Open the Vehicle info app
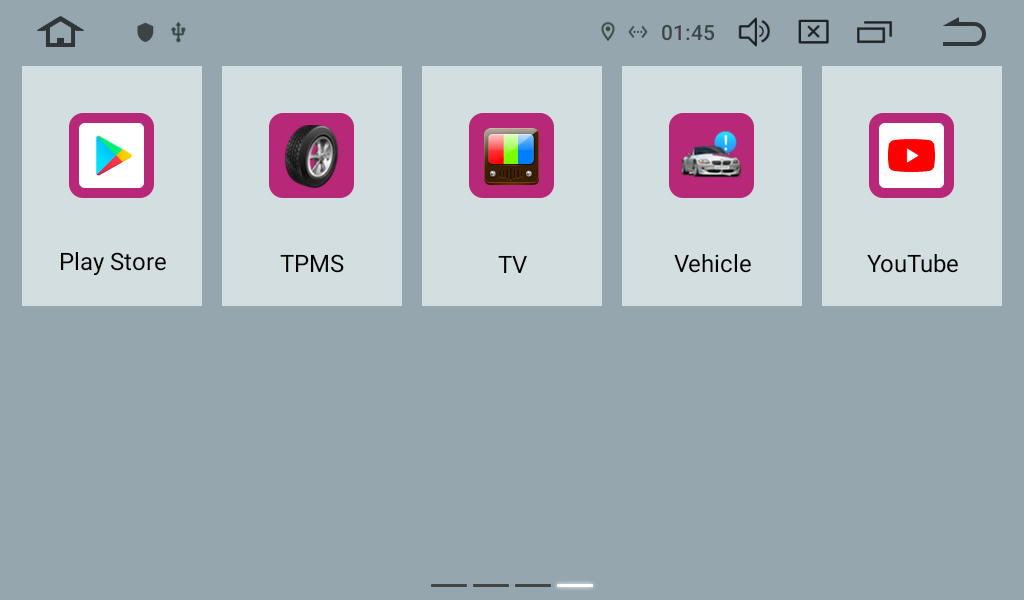Image resolution: width=1024 pixels, height=600 pixels. coord(711,156)
